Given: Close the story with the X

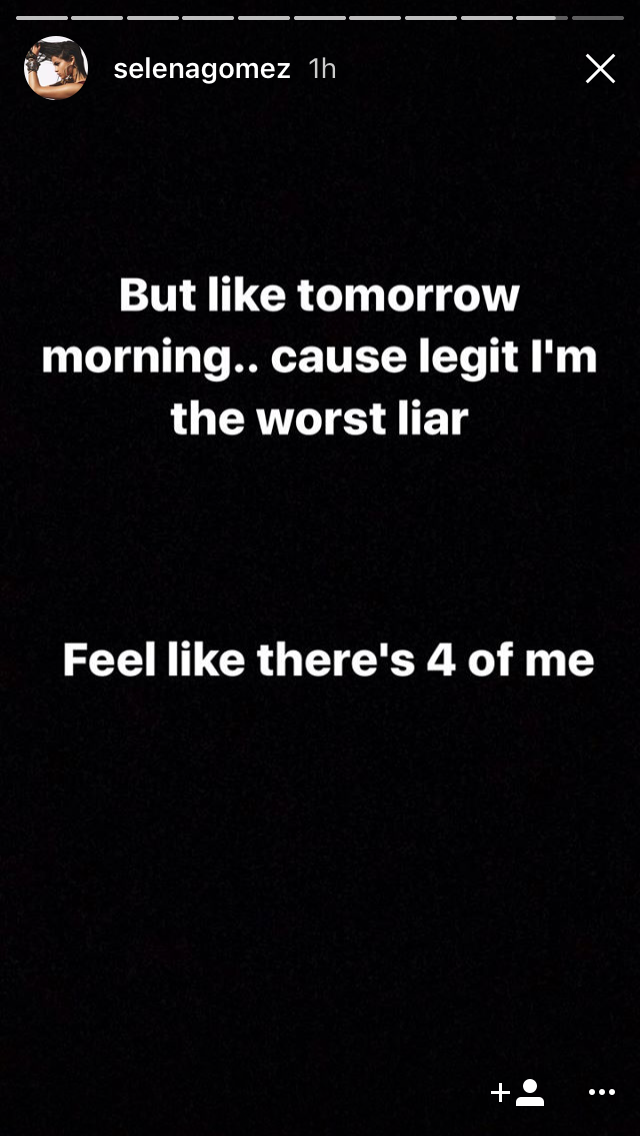Looking at the screenshot, I should [600, 69].
